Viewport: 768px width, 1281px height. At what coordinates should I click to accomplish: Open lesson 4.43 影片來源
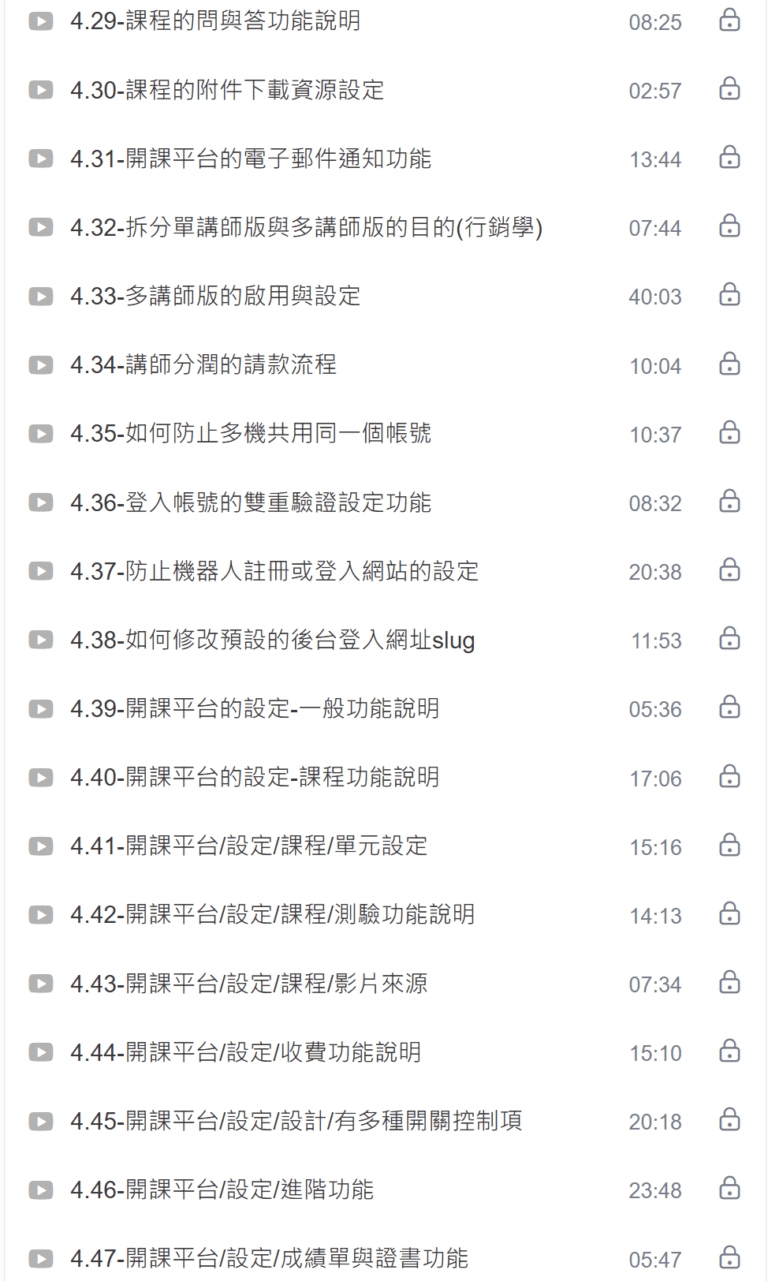[248, 984]
